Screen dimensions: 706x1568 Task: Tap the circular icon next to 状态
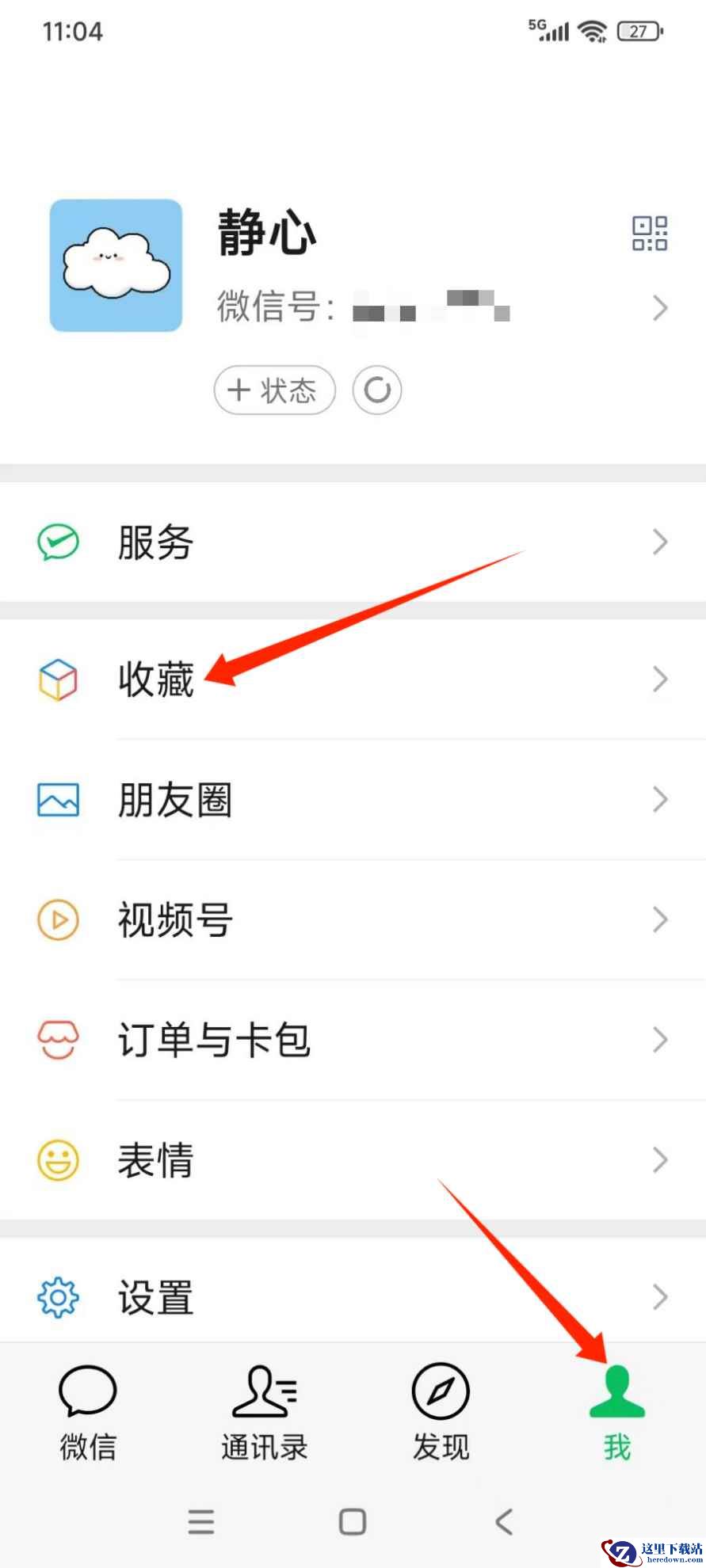click(377, 390)
